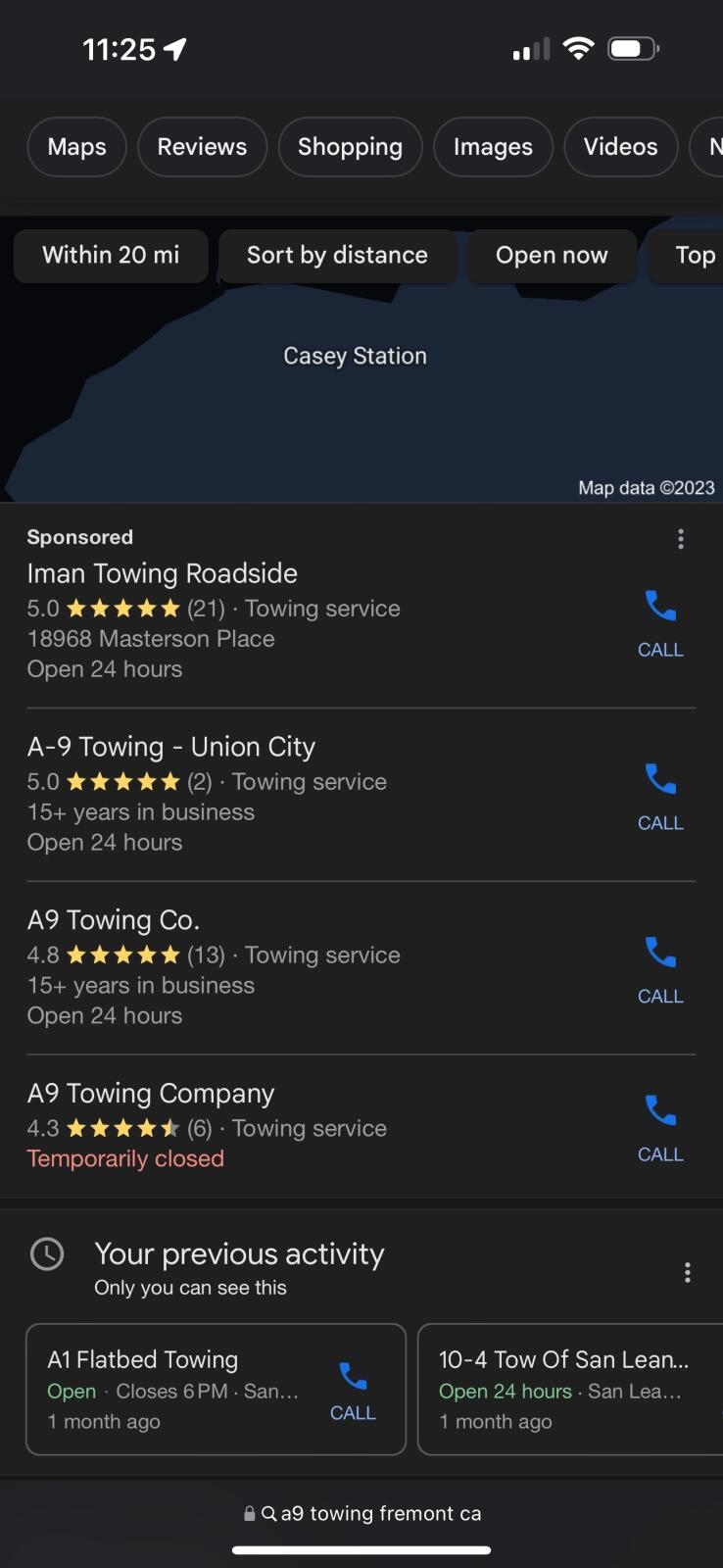Image resolution: width=723 pixels, height=1568 pixels.
Task: Call A1 Flatbed Towing
Action: [x=353, y=1390]
